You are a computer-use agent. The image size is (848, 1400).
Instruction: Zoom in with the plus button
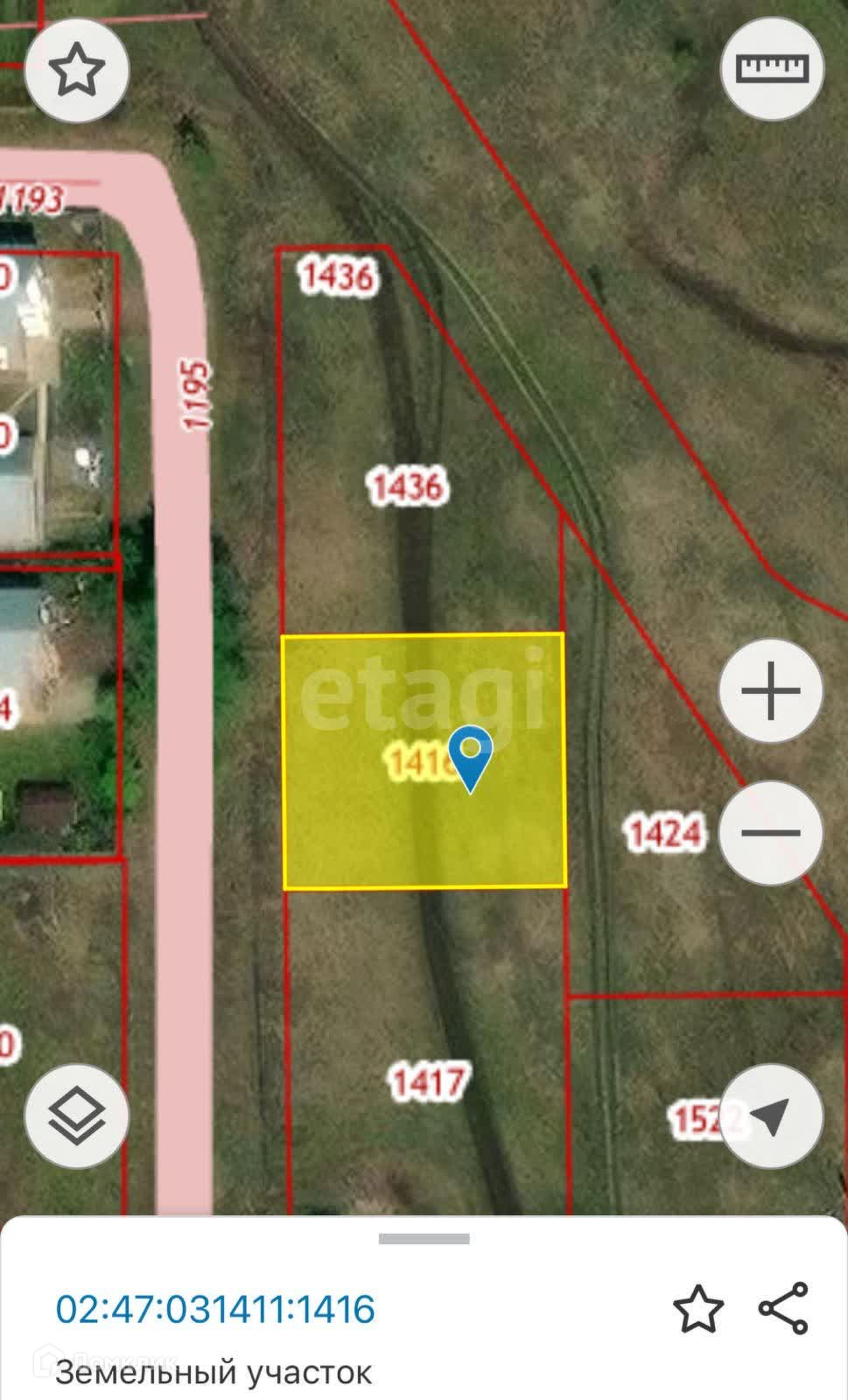coord(771,691)
